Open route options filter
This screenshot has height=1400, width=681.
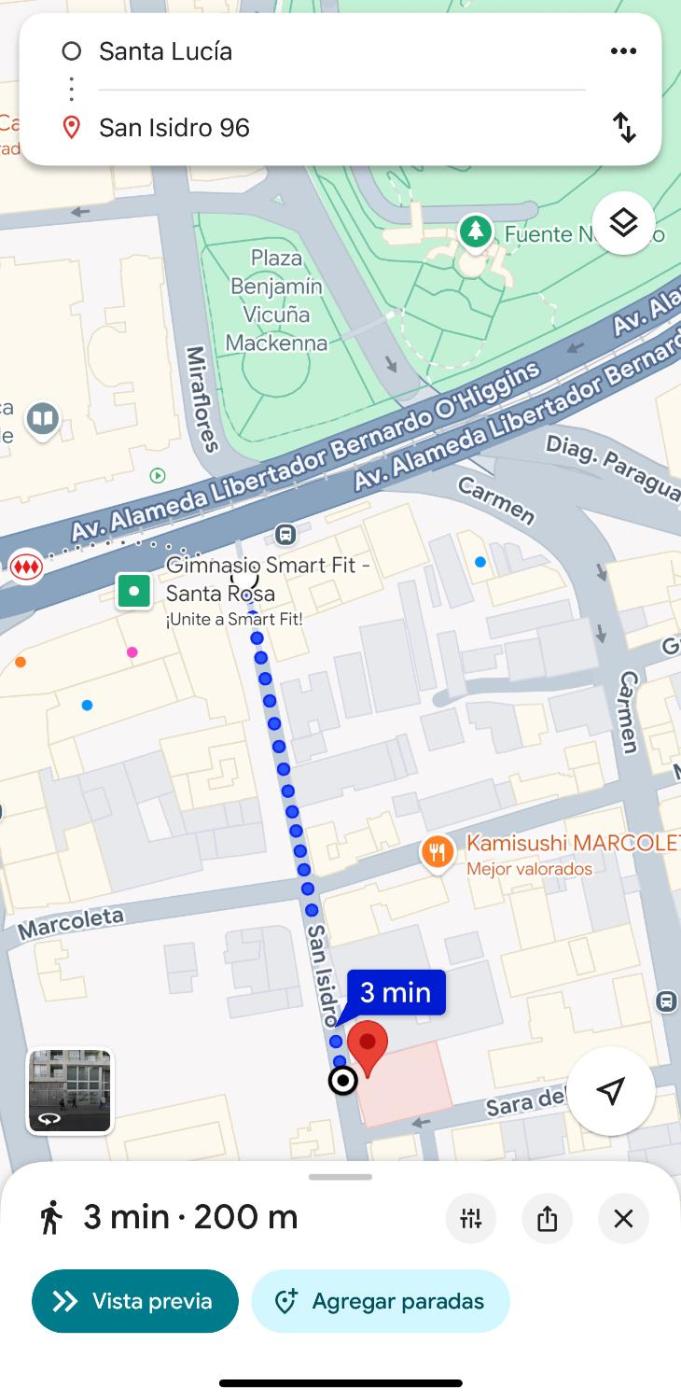coord(471,1218)
